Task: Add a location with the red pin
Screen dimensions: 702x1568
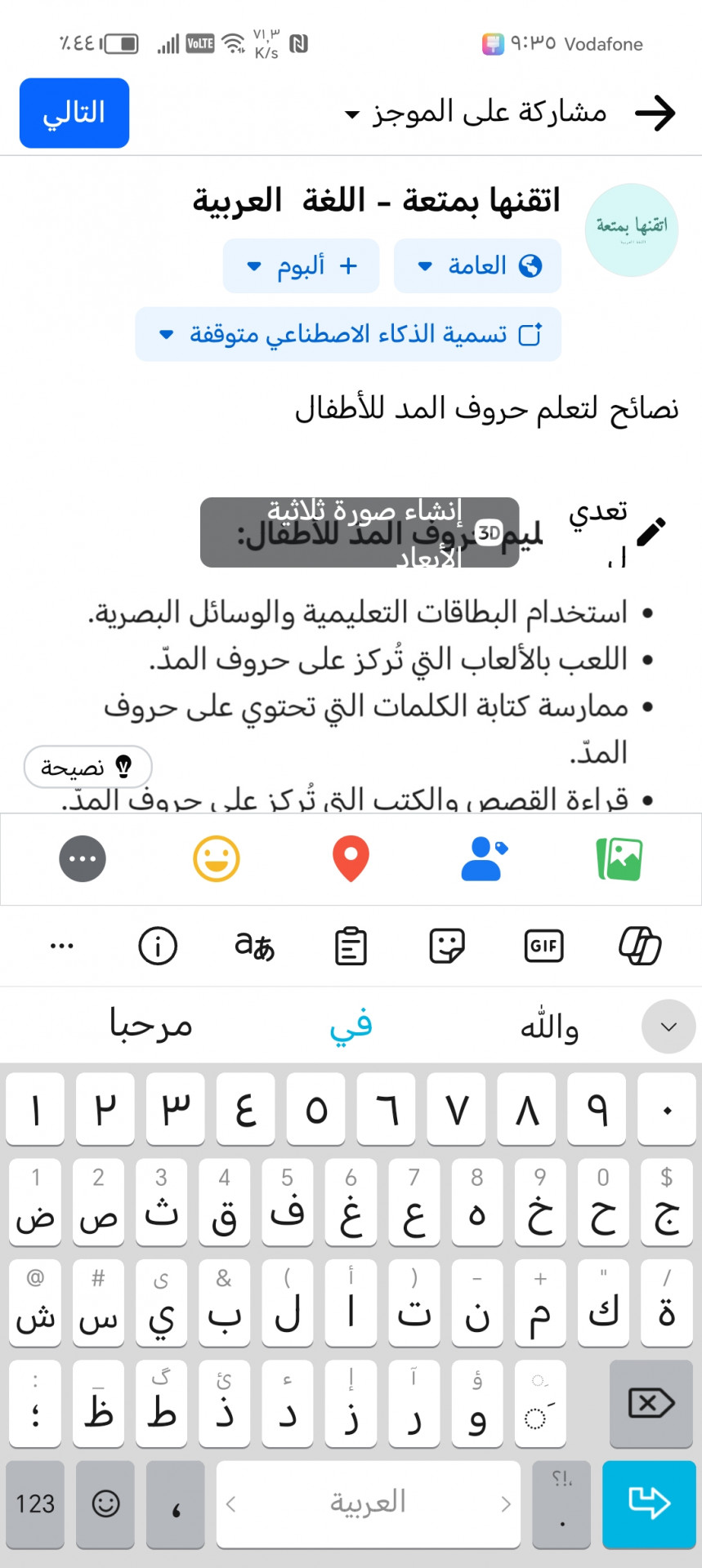Action: coord(351,859)
